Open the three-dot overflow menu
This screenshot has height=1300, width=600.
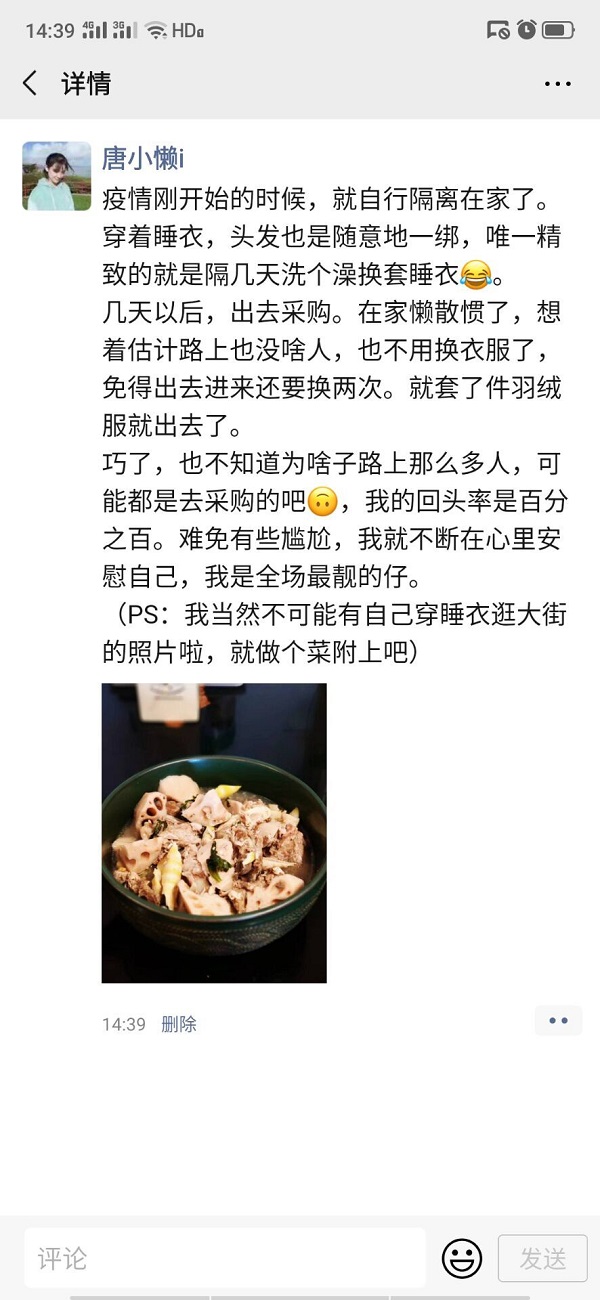tap(557, 84)
